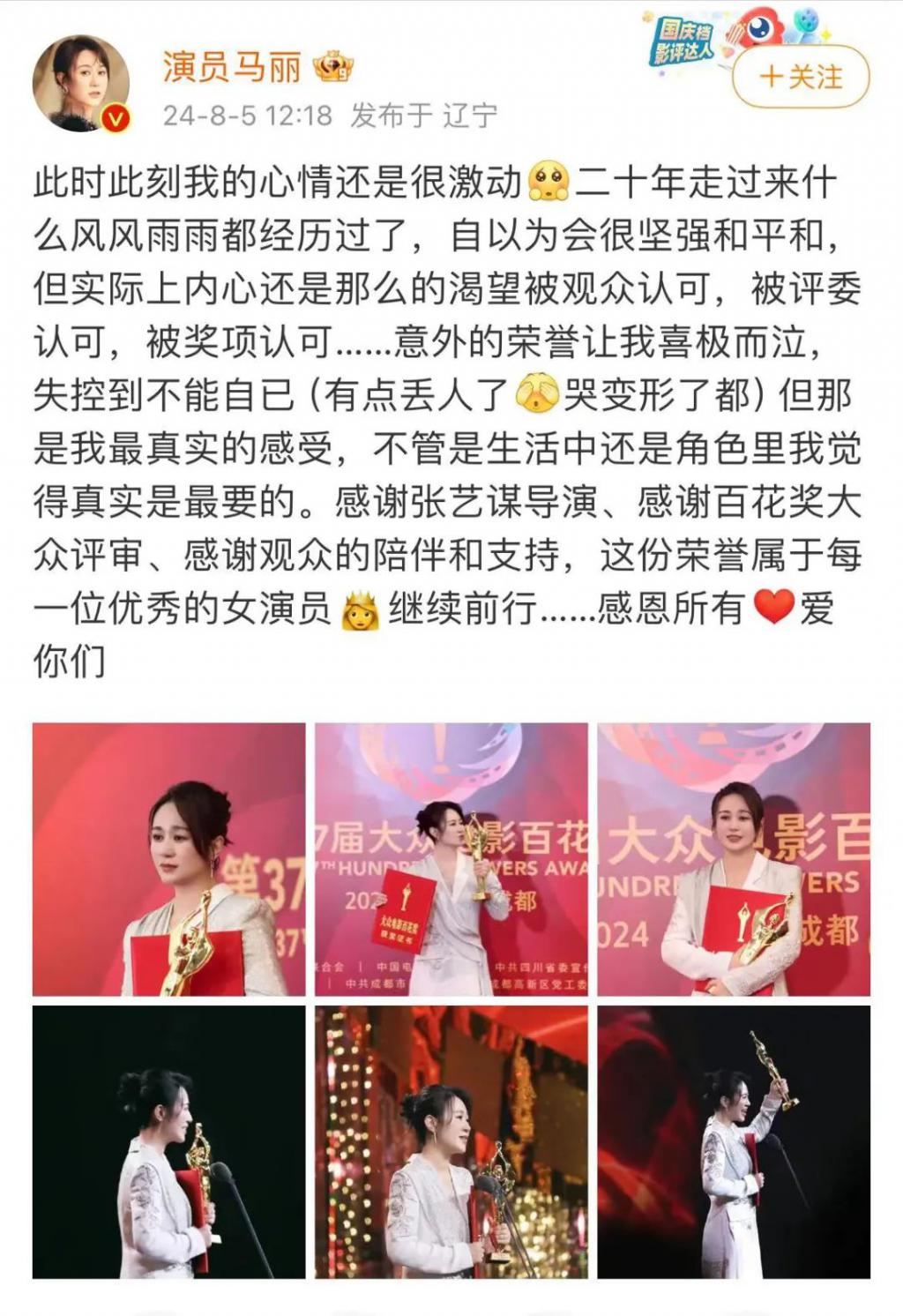Open the third photo smiling with trophy

point(734,859)
